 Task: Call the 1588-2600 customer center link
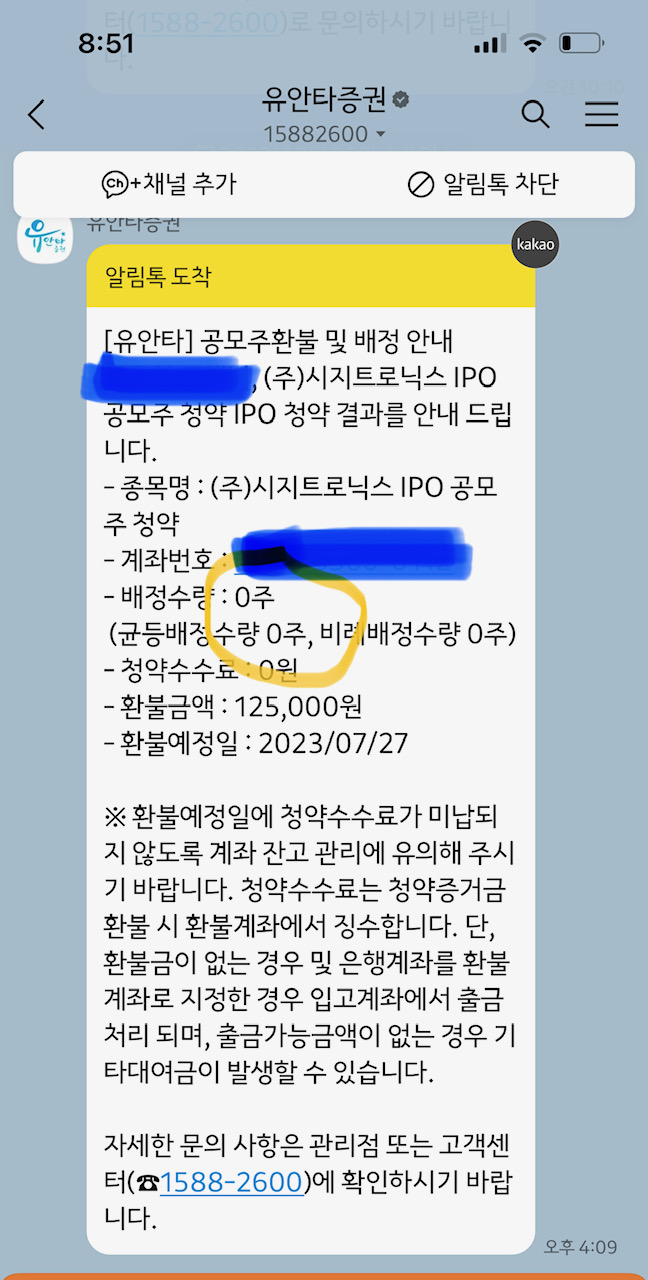point(231,1182)
